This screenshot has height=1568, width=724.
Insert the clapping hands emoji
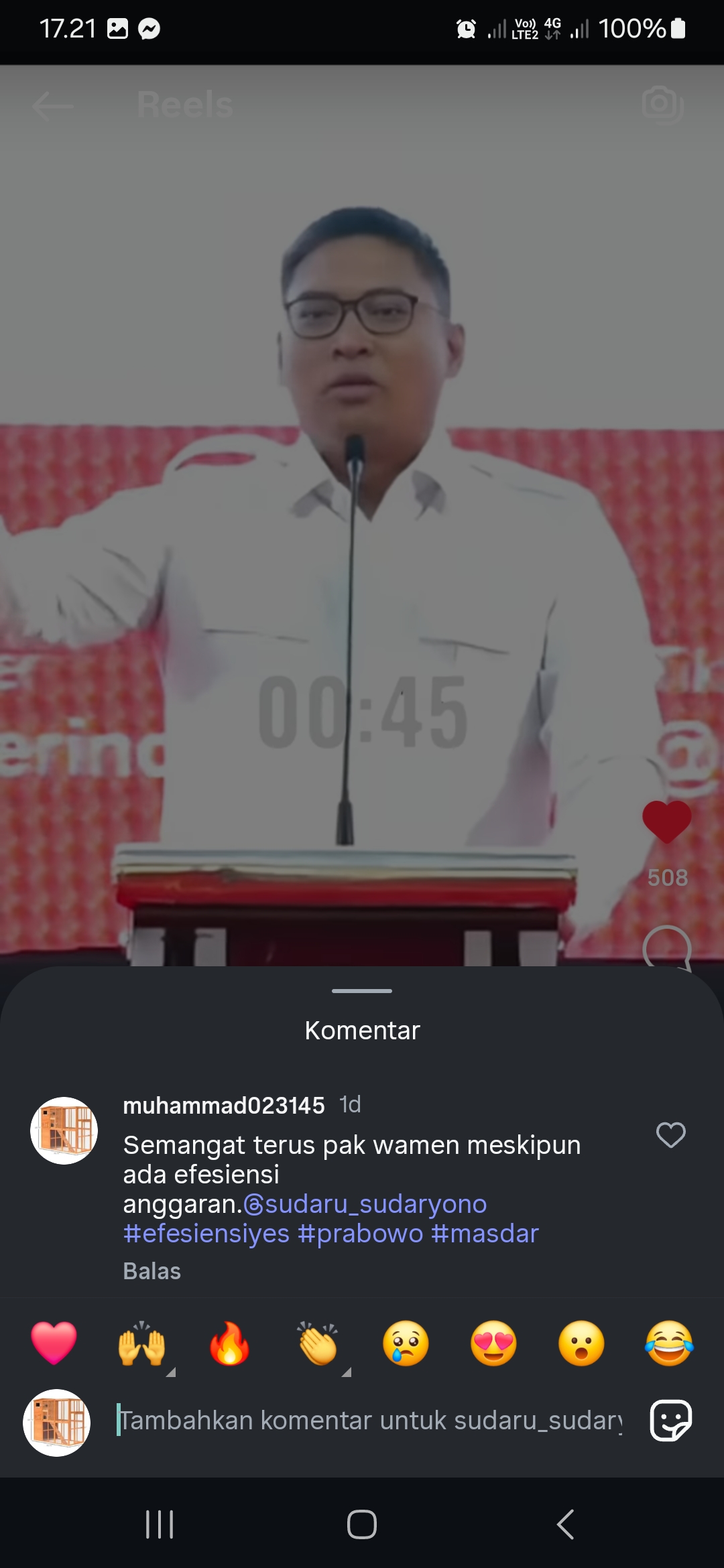[318, 1344]
